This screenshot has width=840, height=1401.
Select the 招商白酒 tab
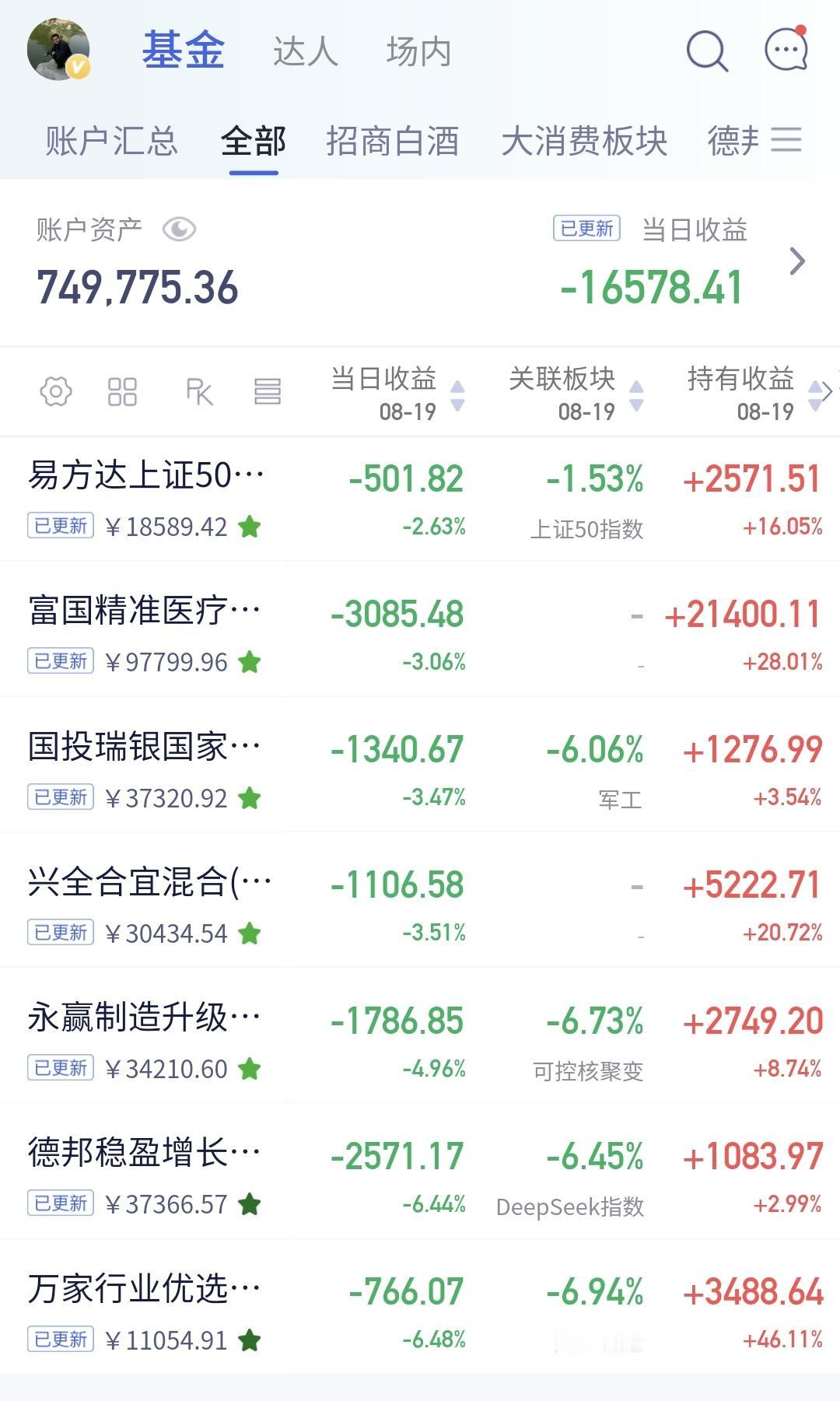(x=392, y=142)
